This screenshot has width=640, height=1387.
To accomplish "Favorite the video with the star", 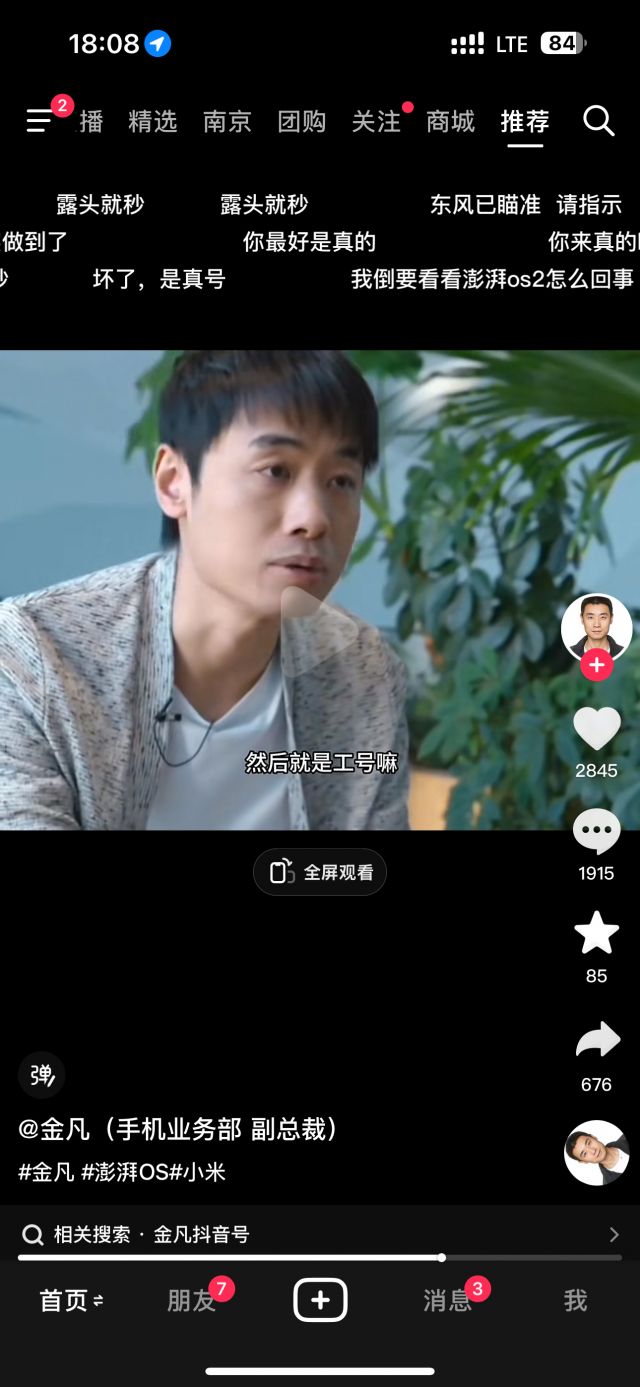I will click(596, 933).
